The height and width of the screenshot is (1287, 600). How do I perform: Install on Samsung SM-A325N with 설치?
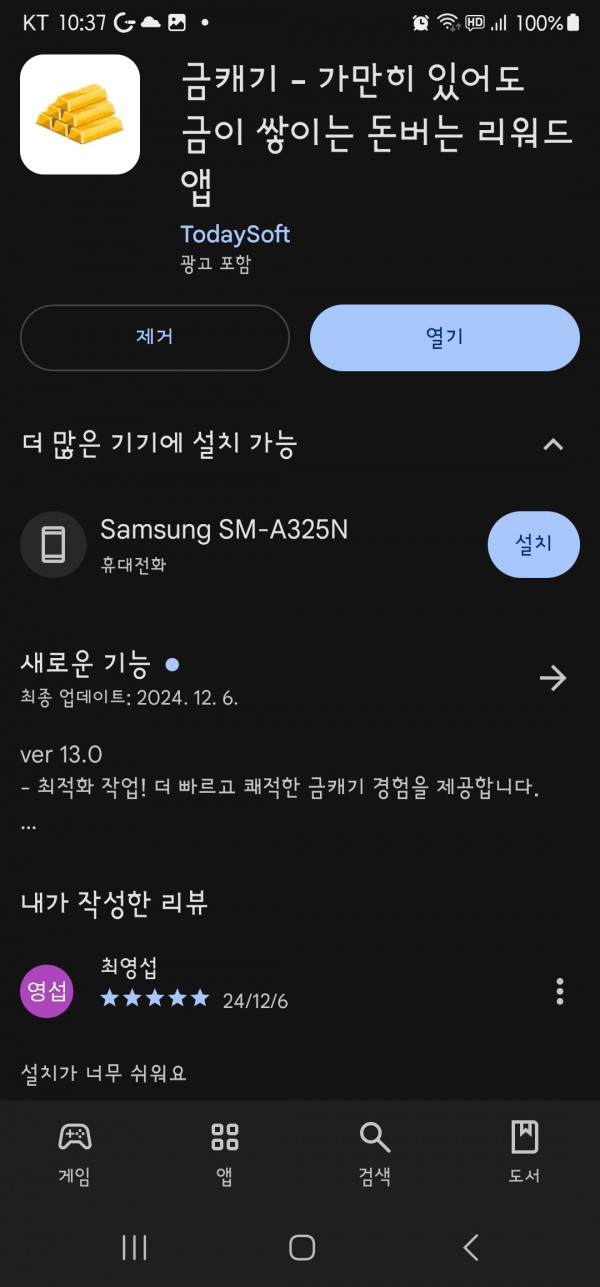[534, 544]
